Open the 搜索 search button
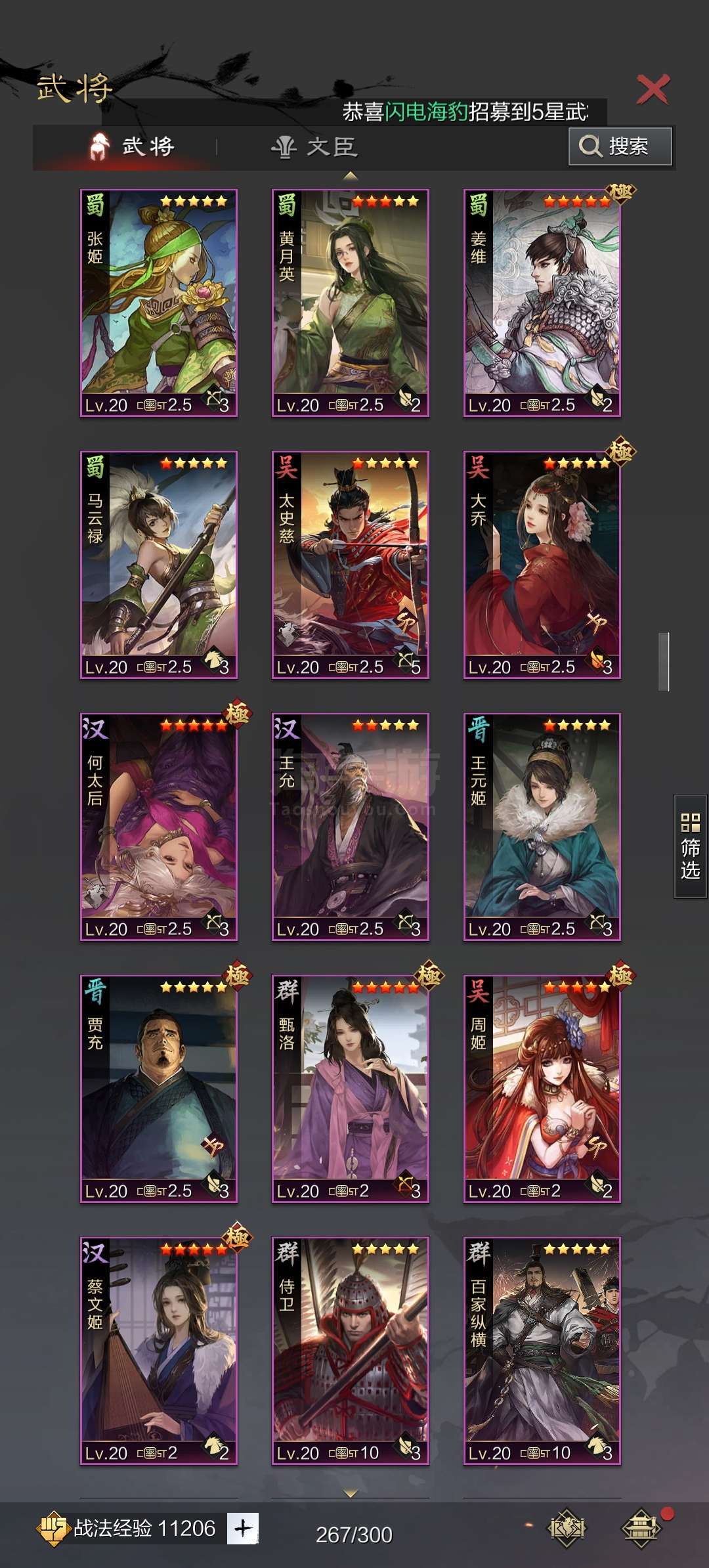Viewport: 709px width, 1568px height. pyautogui.click(x=620, y=146)
